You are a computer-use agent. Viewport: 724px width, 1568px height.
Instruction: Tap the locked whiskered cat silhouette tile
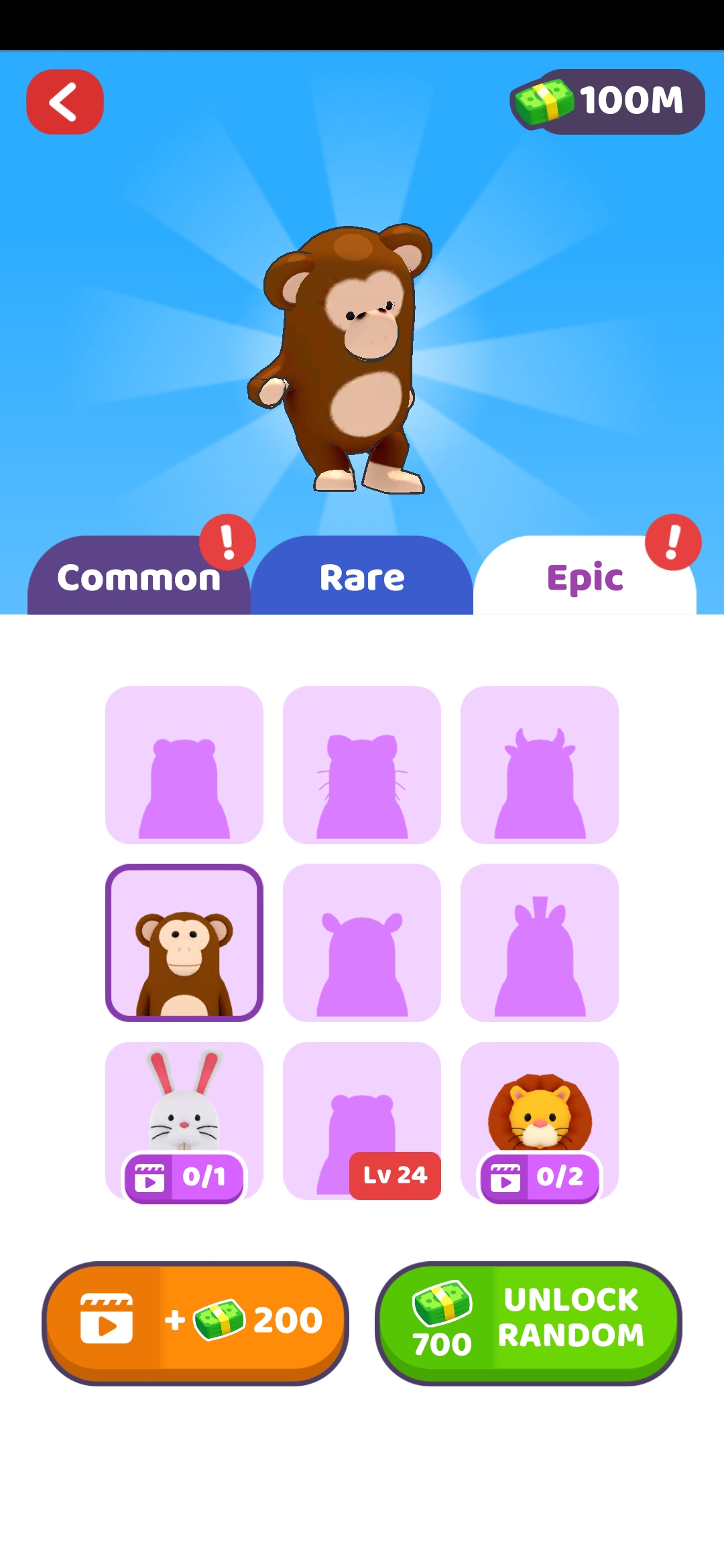(362, 765)
